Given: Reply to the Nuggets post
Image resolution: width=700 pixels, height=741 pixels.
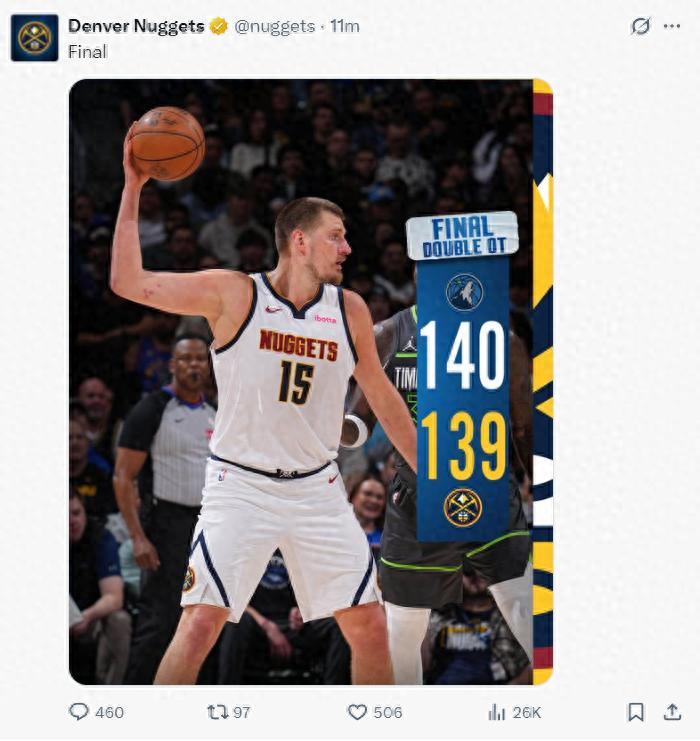Looking at the screenshot, I should pos(80,712).
